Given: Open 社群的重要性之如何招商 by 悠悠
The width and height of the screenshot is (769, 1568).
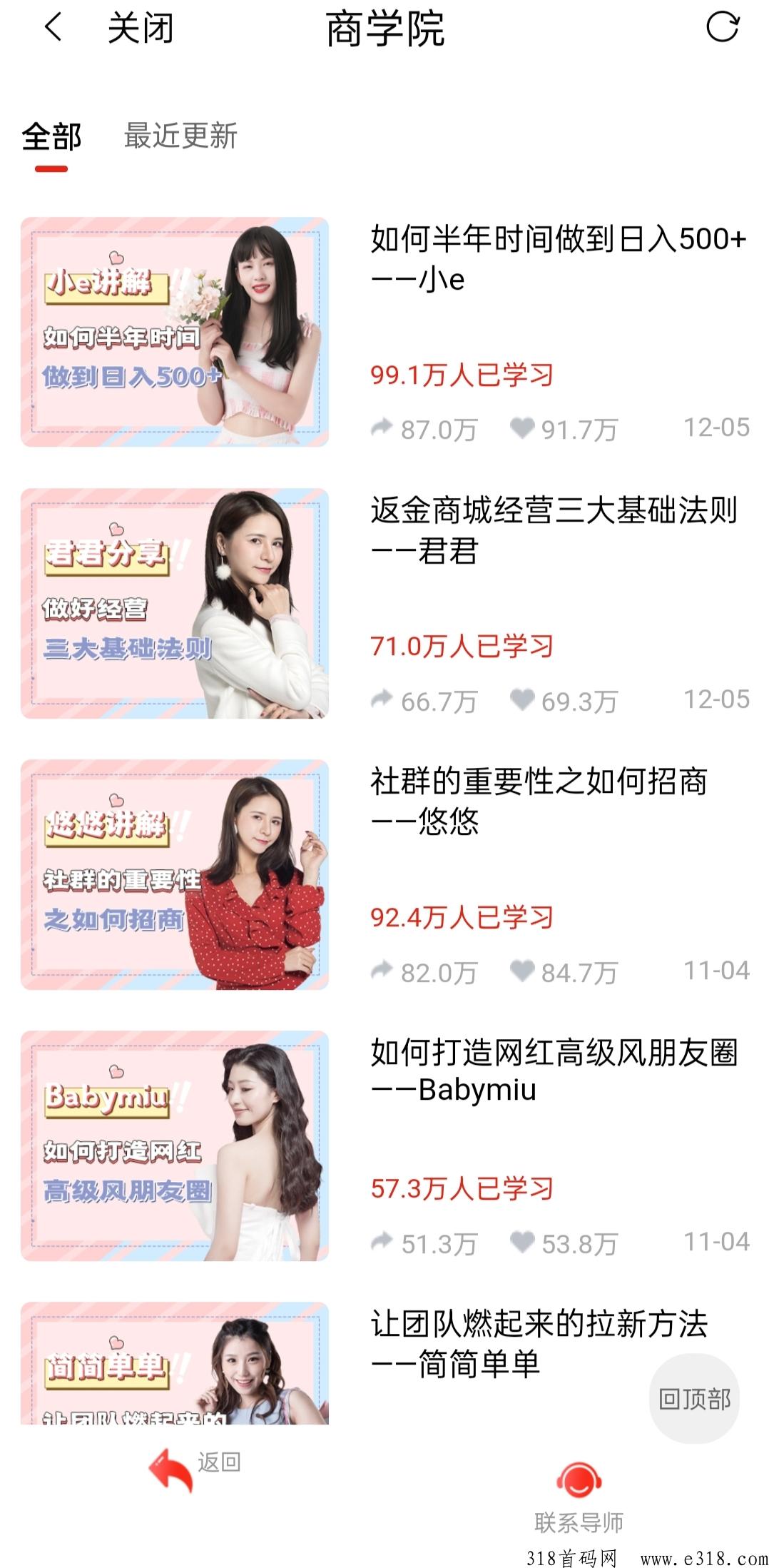Looking at the screenshot, I should pyautogui.click(x=539, y=801).
